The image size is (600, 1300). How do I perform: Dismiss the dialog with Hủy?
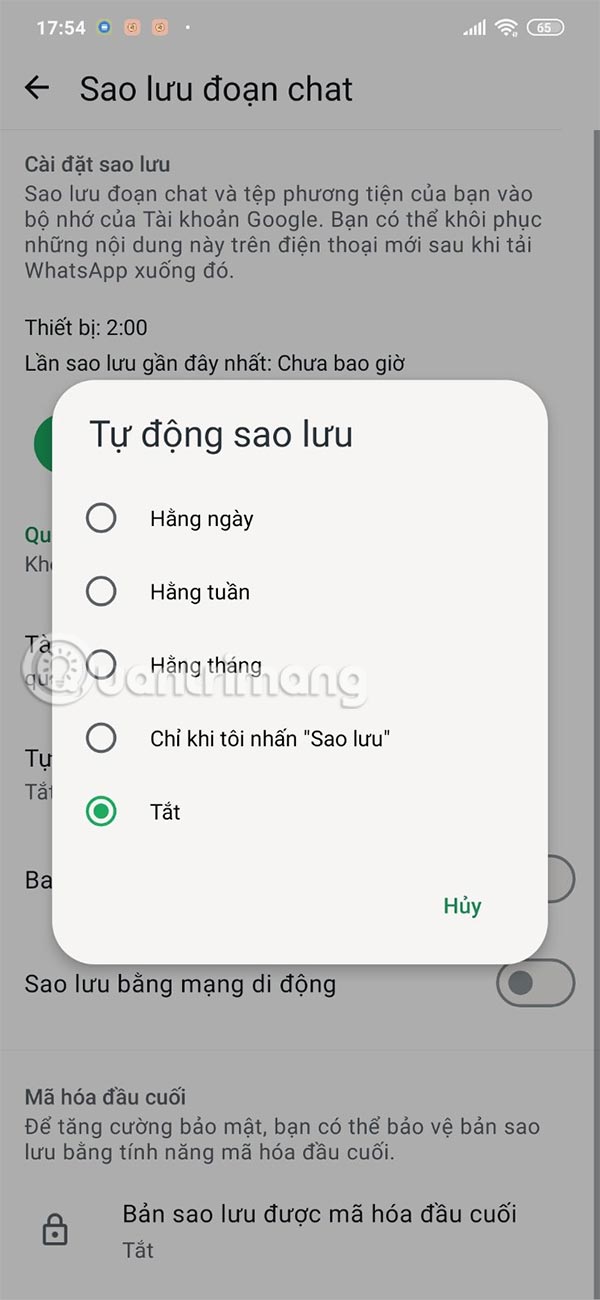tap(462, 906)
